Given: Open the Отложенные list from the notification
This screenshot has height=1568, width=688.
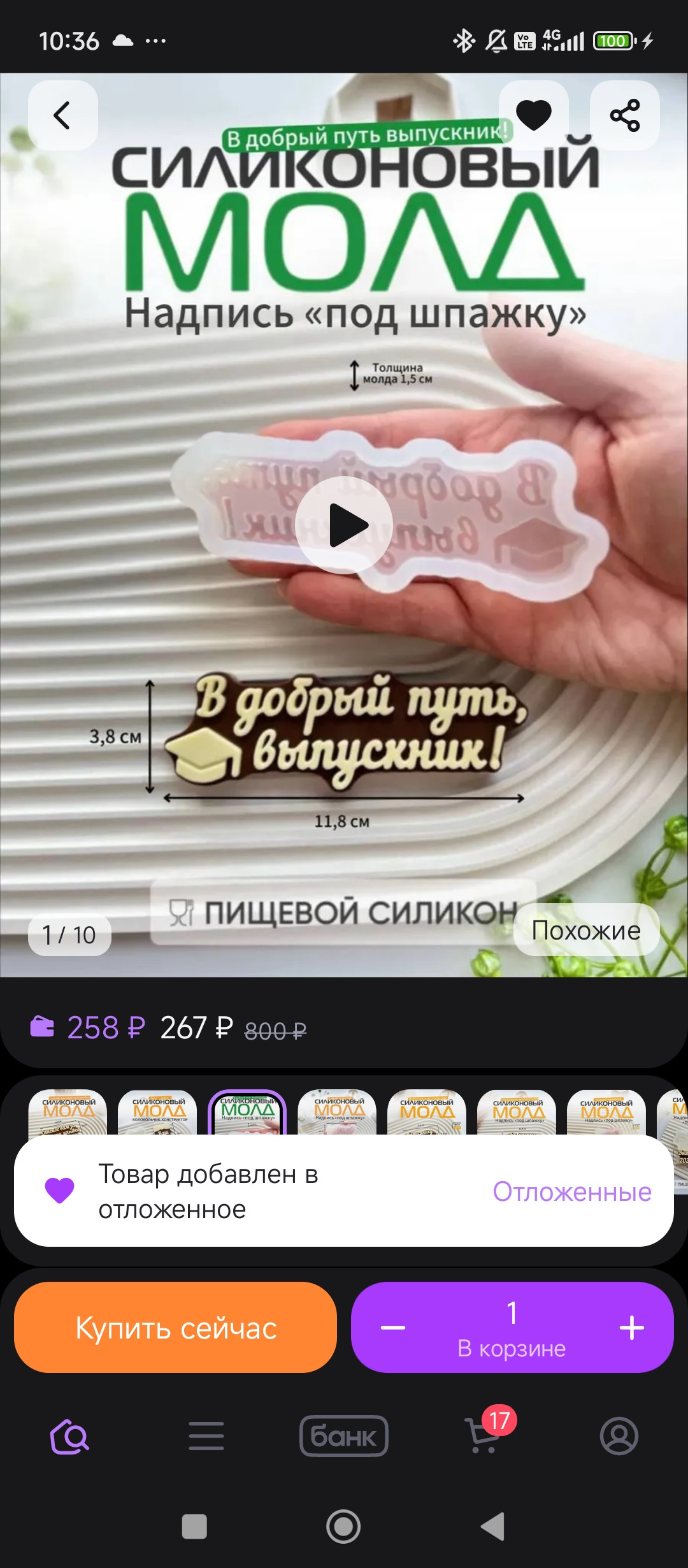Looking at the screenshot, I should tap(571, 1191).
